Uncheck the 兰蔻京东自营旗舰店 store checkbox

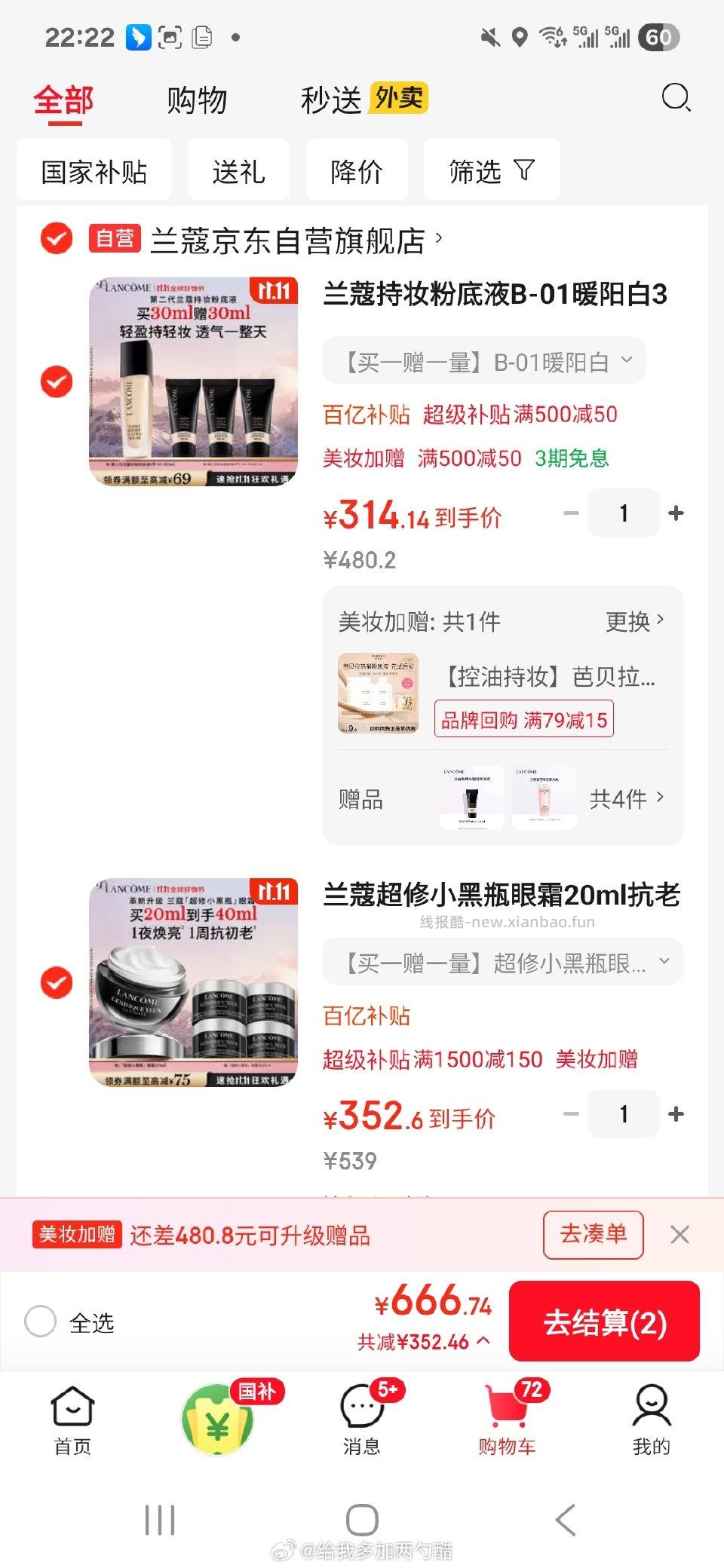[x=56, y=238]
